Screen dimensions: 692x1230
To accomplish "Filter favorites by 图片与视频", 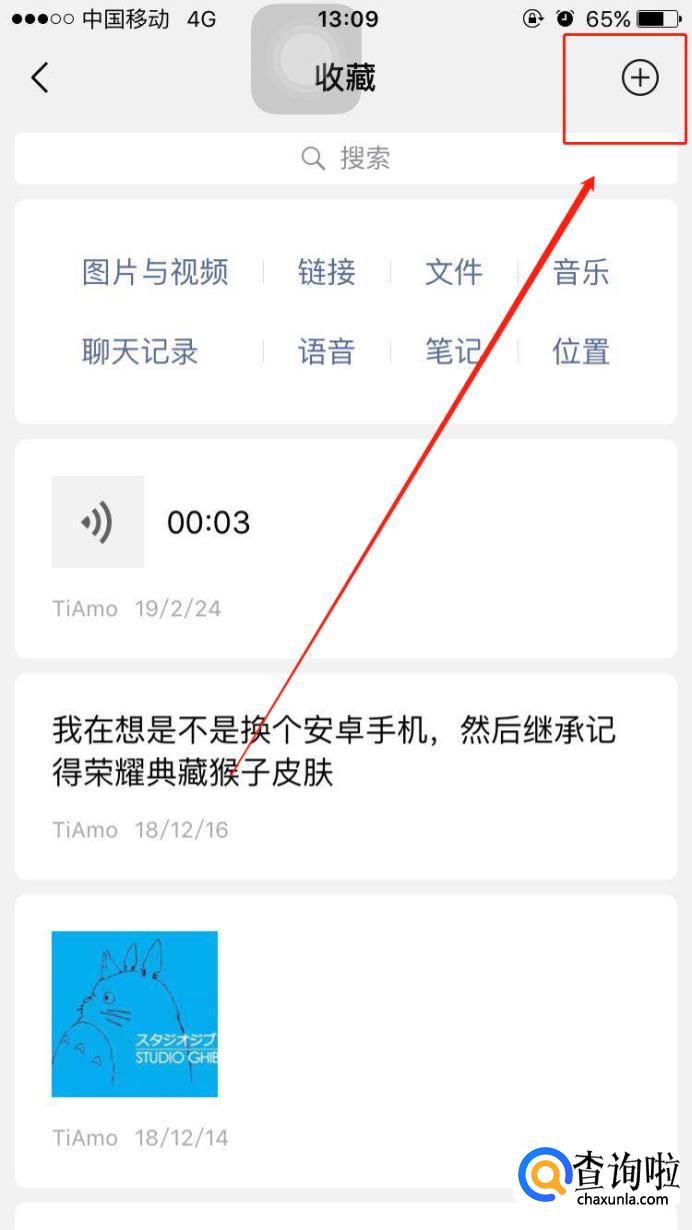I will click(155, 272).
